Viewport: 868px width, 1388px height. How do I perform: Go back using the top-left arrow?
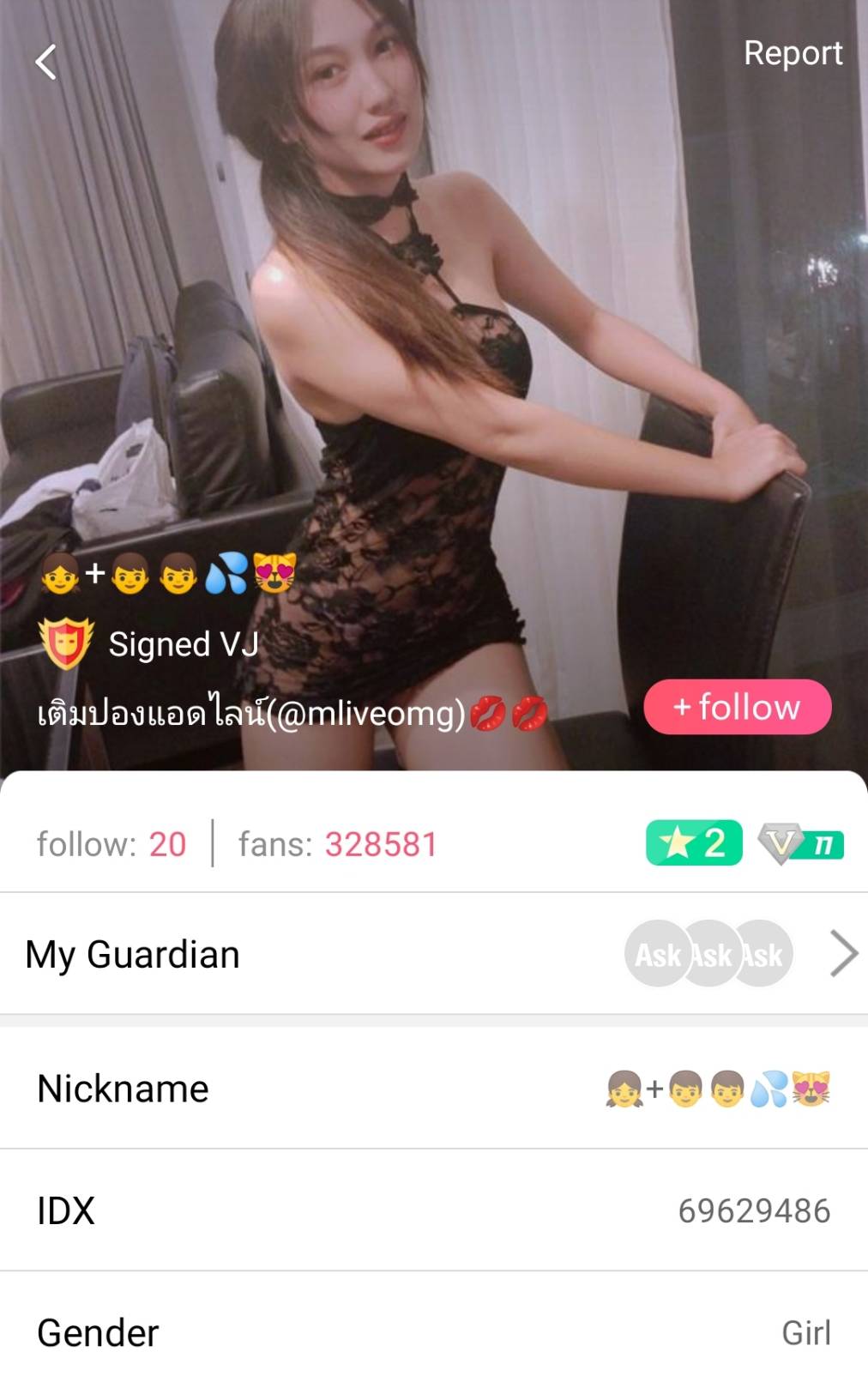[46, 63]
